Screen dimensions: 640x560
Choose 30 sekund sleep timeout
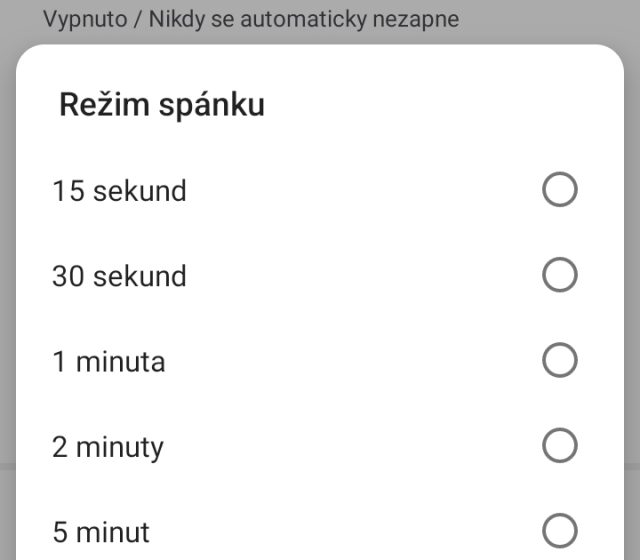point(559,274)
